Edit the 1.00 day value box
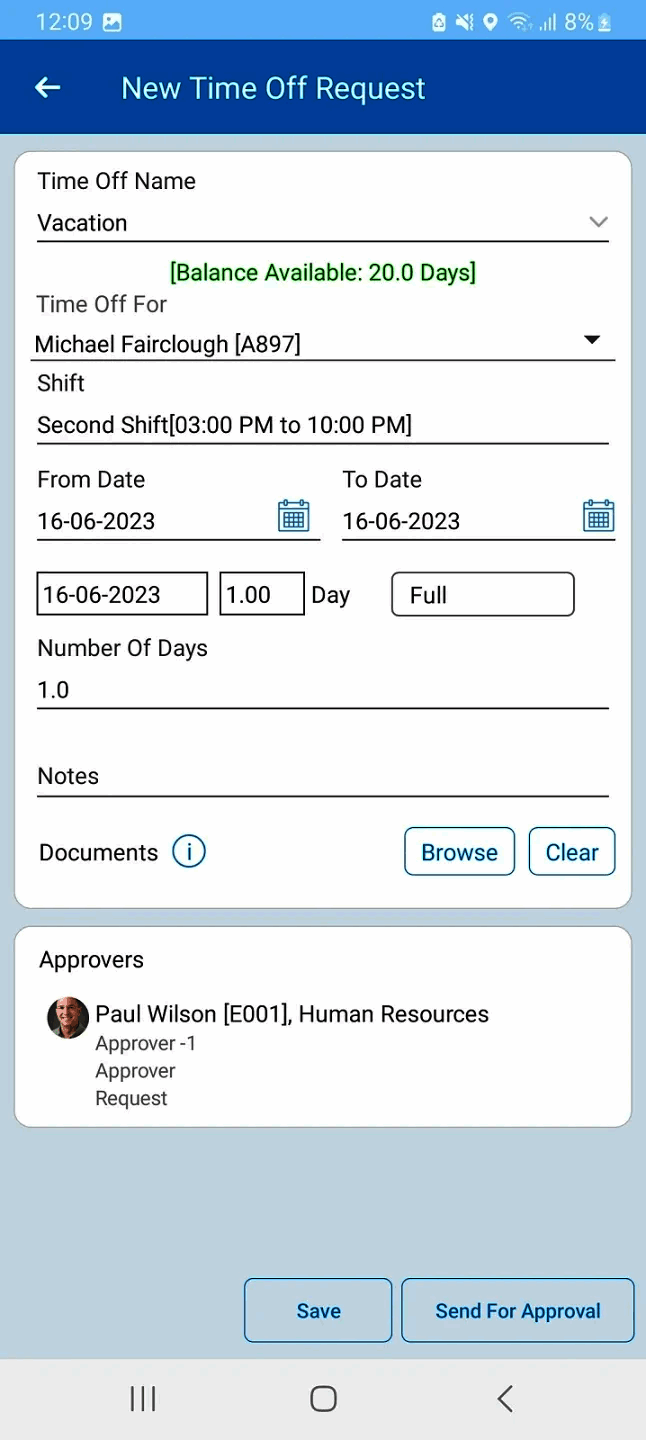This screenshot has height=1440, width=646. pyautogui.click(x=261, y=595)
